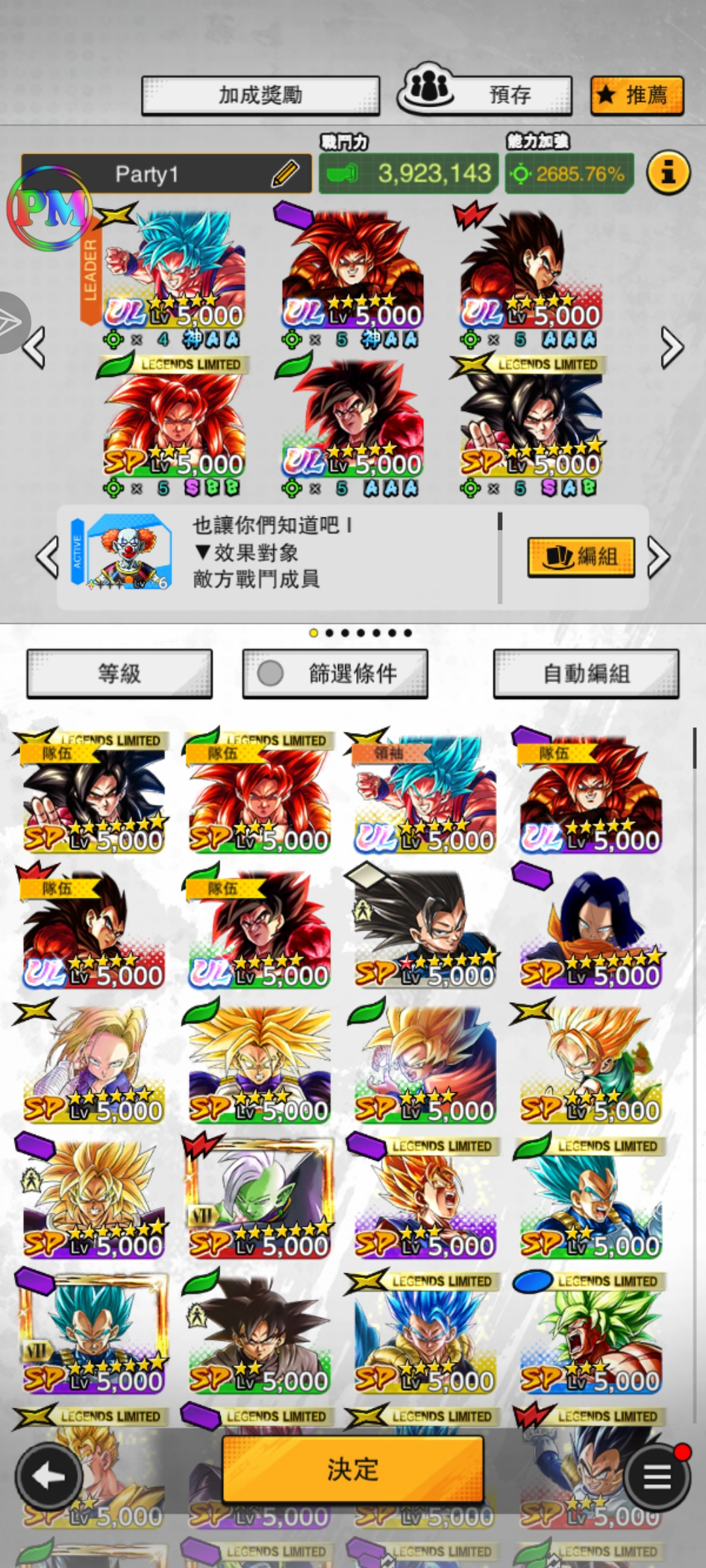706x1568 pixels.
Task: Go to the previous party with left arrow
Action: pos(34,347)
